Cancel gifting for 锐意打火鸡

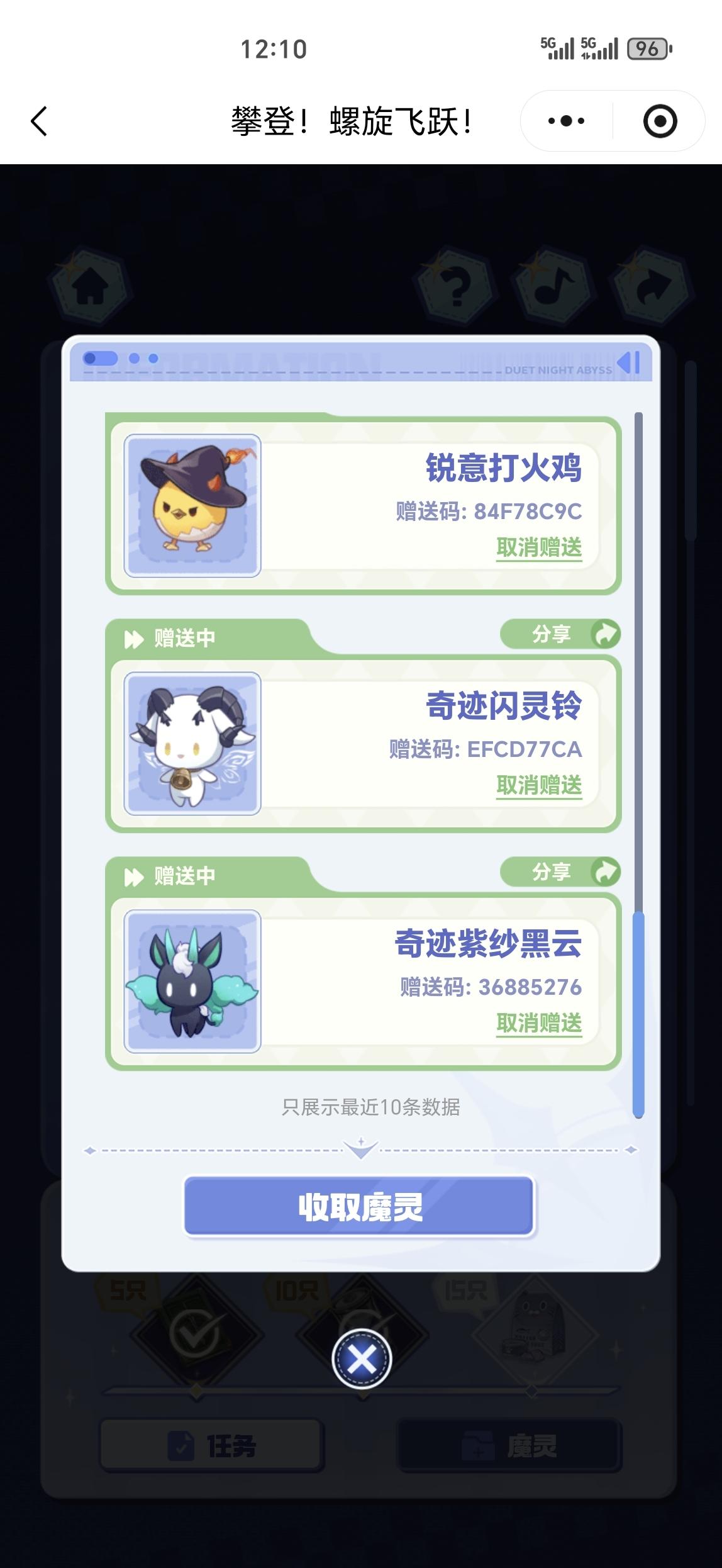tap(539, 547)
